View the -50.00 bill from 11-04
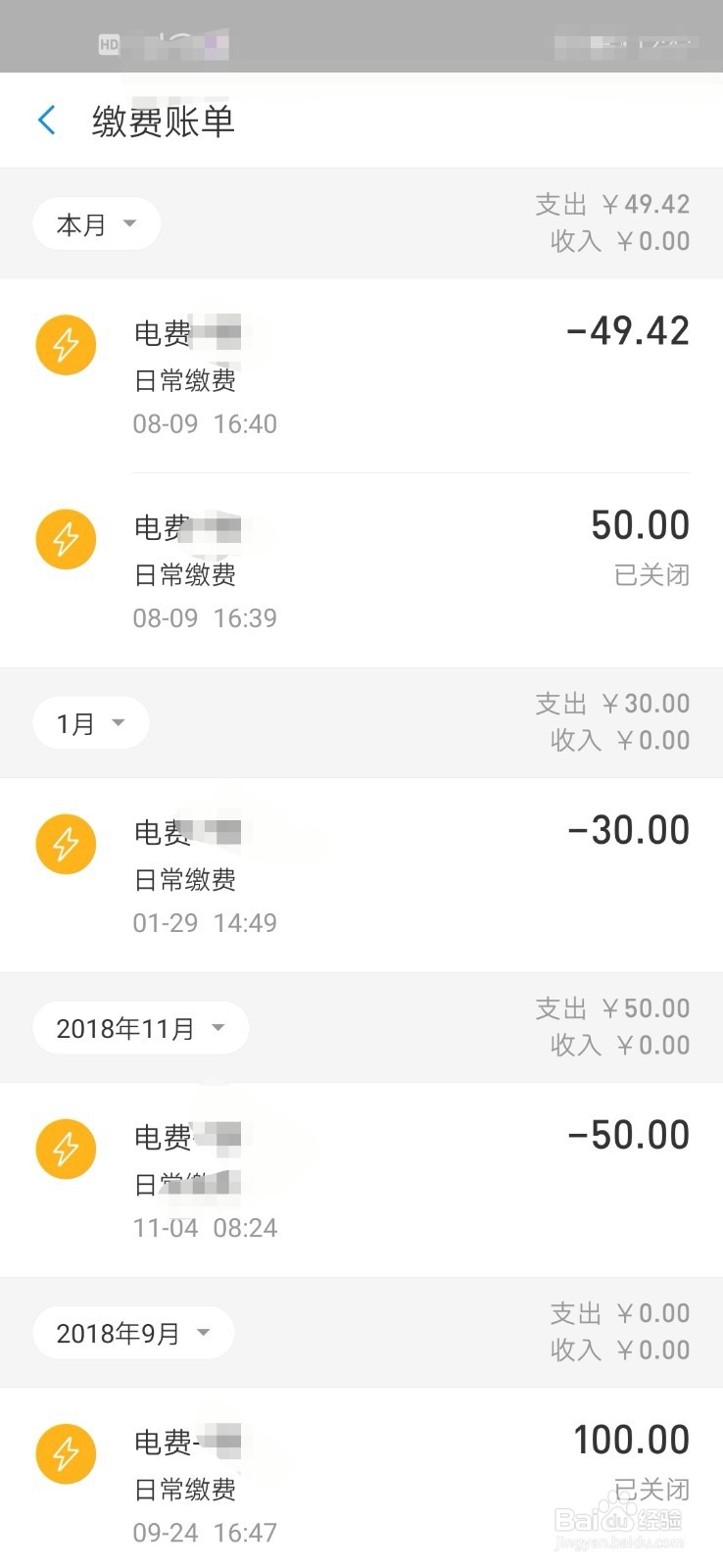723x1568 pixels. click(x=361, y=1180)
